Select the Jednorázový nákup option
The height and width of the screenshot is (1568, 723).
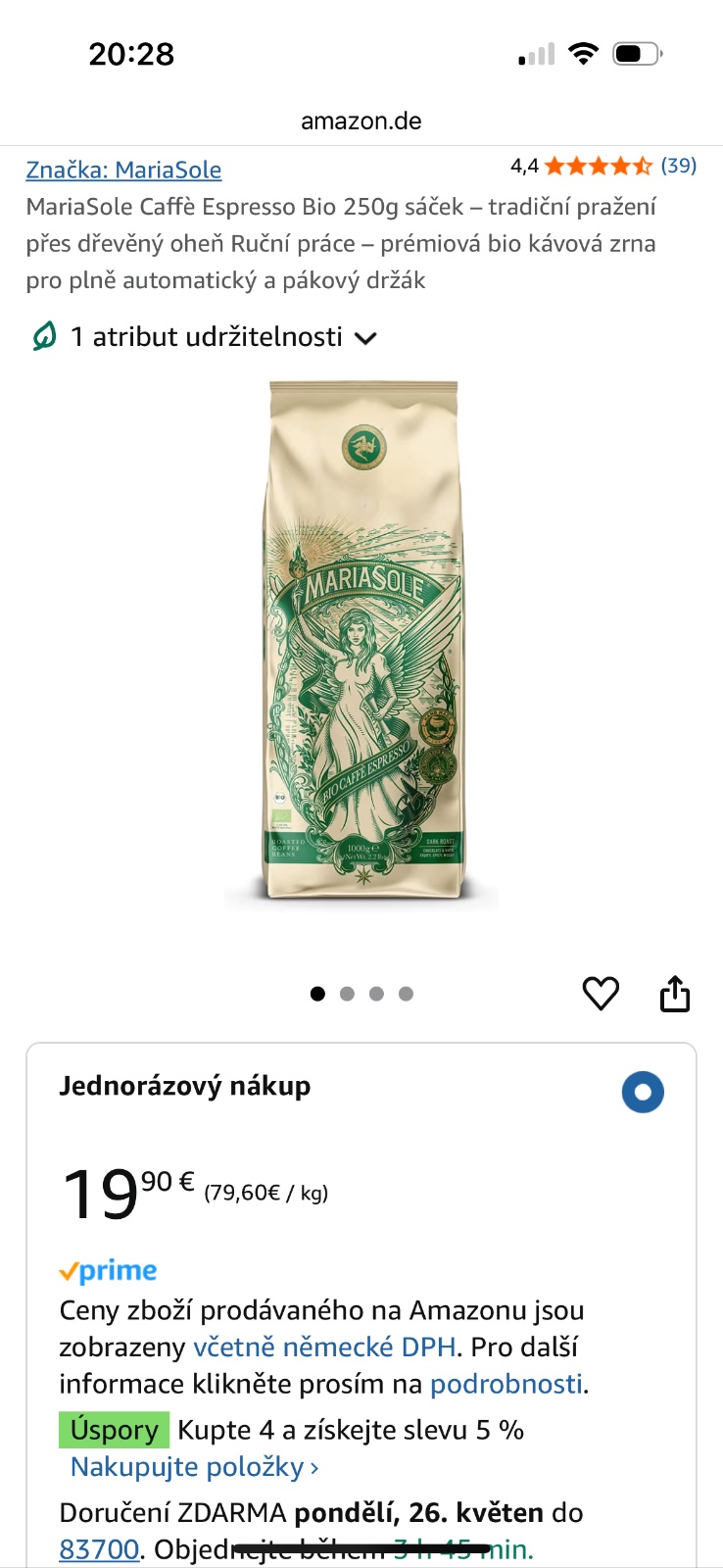(x=643, y=1092)
